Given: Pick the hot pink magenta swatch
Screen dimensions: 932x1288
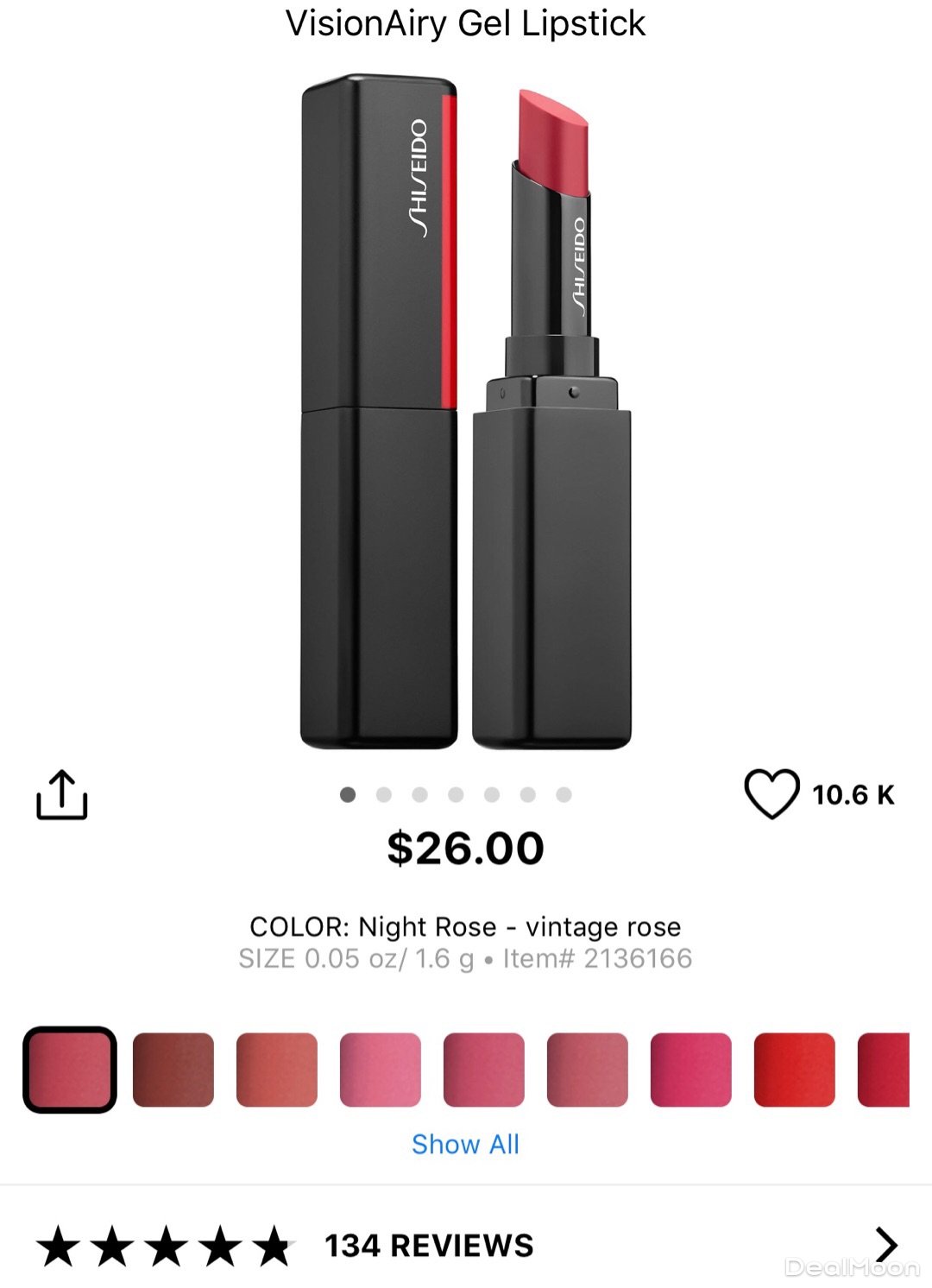Looking at the screenshot, I should coord(691,1070).
